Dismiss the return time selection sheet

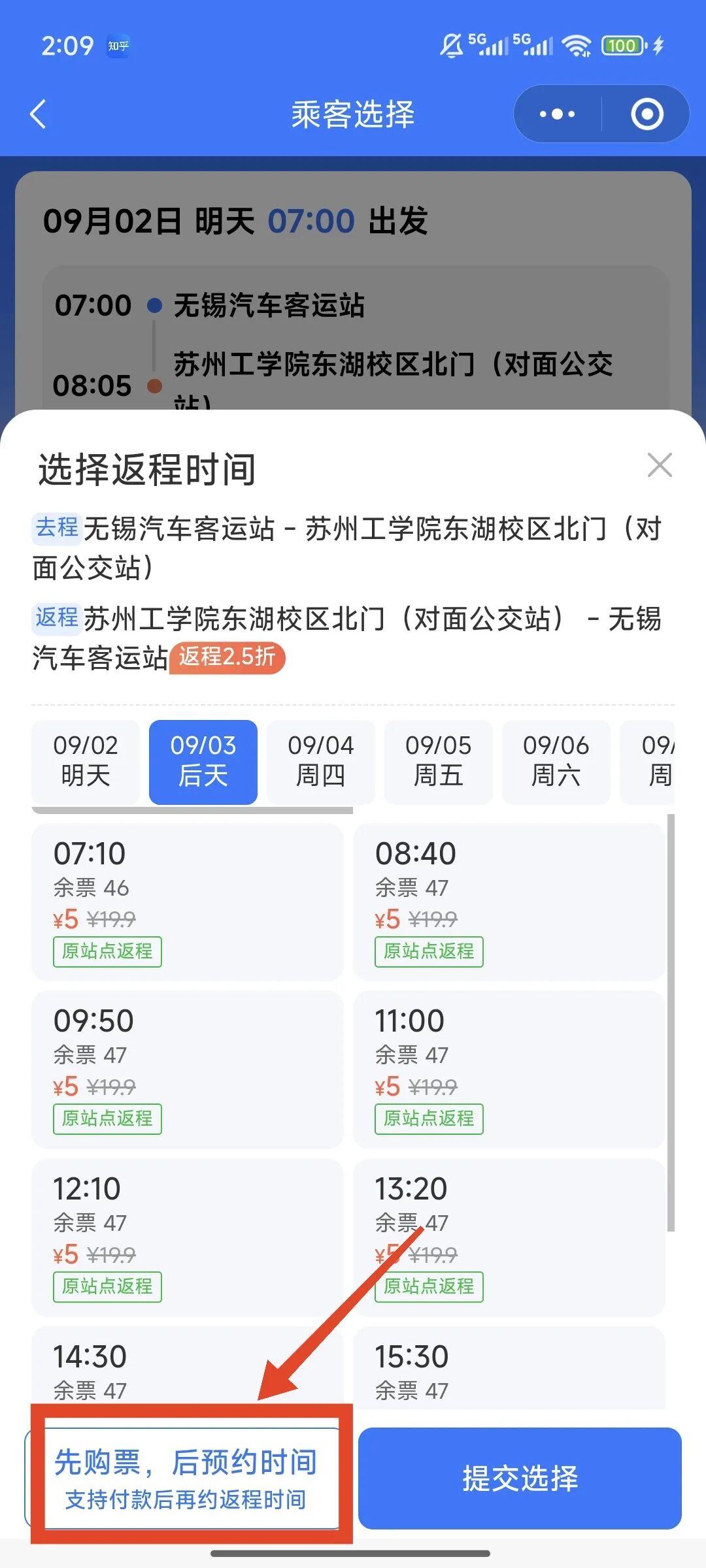click(660, 466)
